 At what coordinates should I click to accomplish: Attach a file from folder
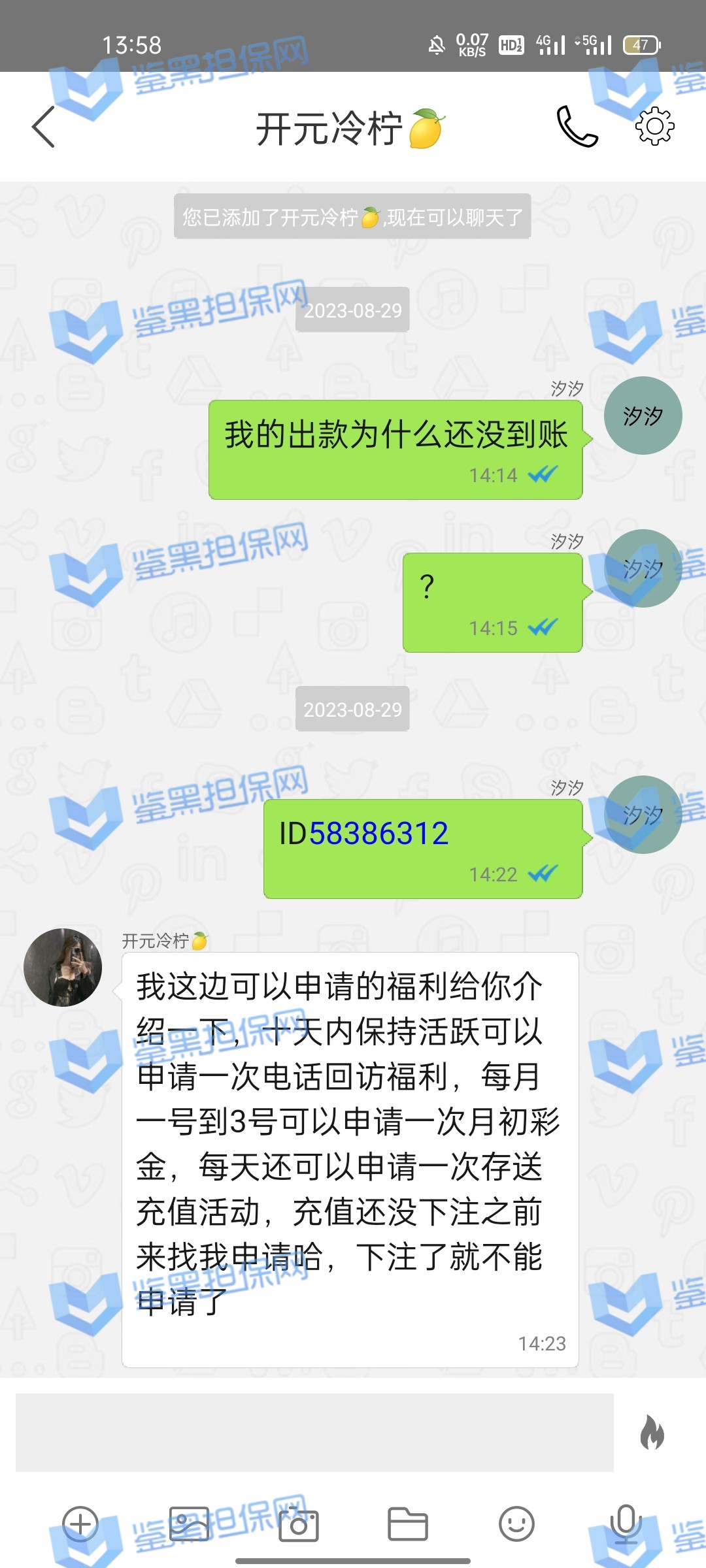[x=407, y=1524]
